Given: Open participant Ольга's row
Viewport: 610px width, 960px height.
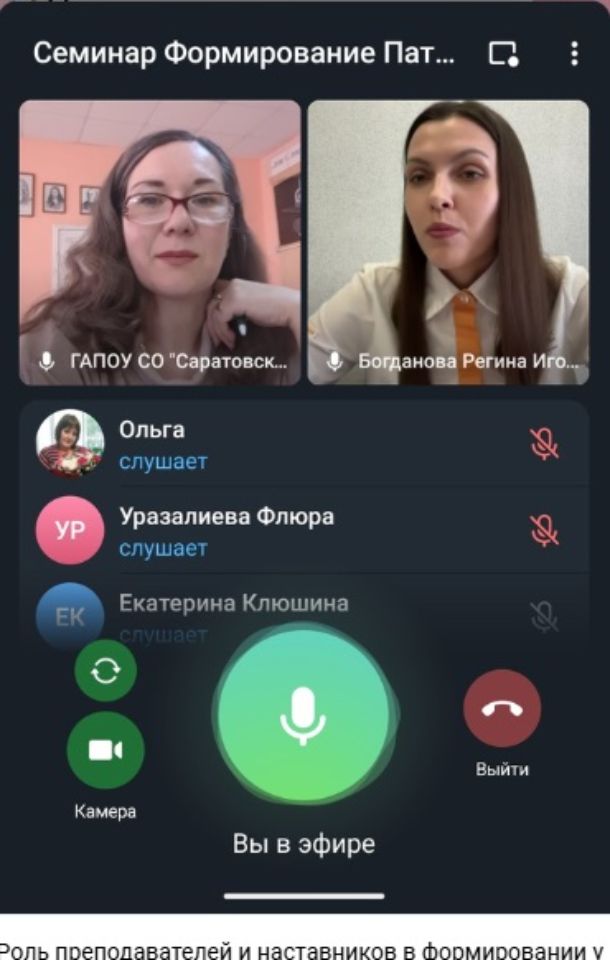Looking at the screenshot, I should 300,444.
